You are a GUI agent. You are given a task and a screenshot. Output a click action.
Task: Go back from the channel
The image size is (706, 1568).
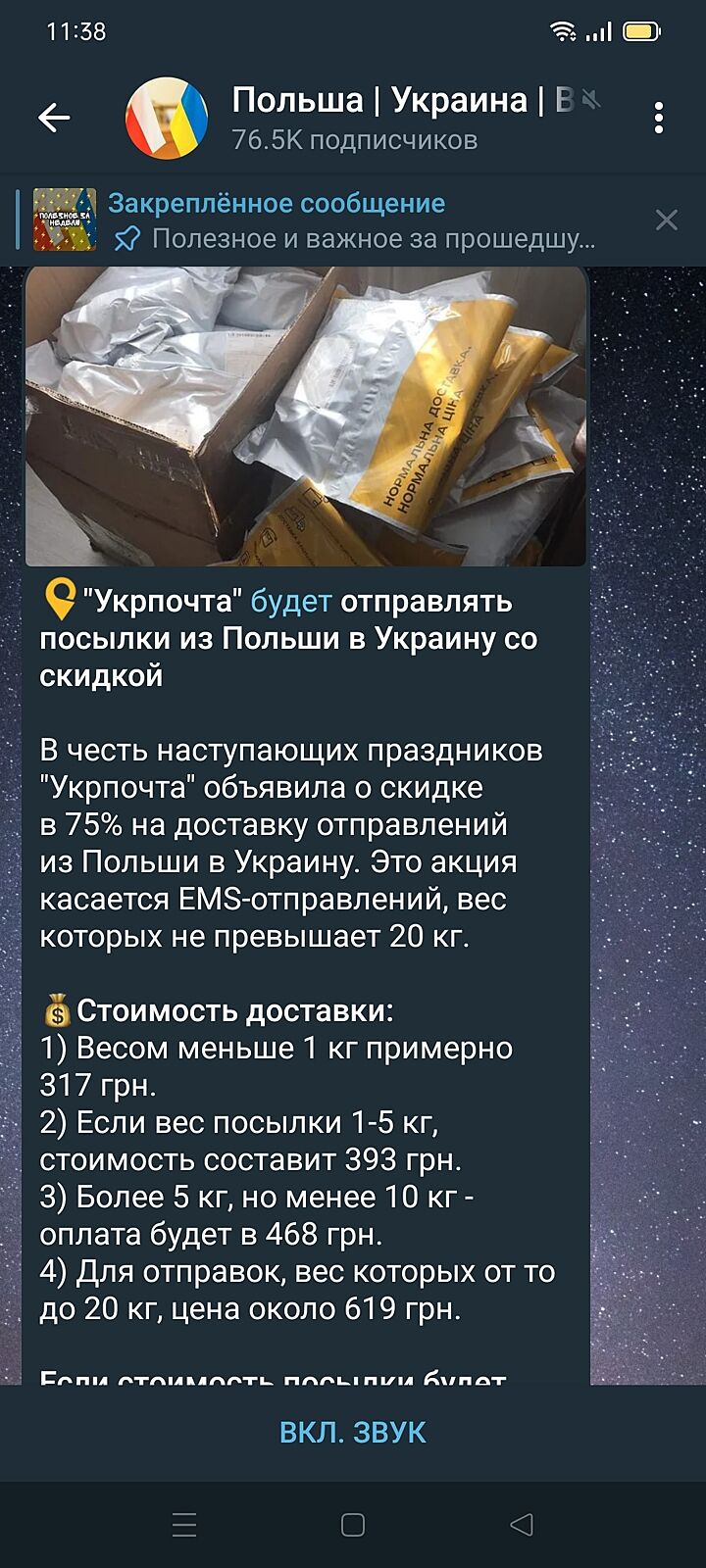[x=54, y=119]
